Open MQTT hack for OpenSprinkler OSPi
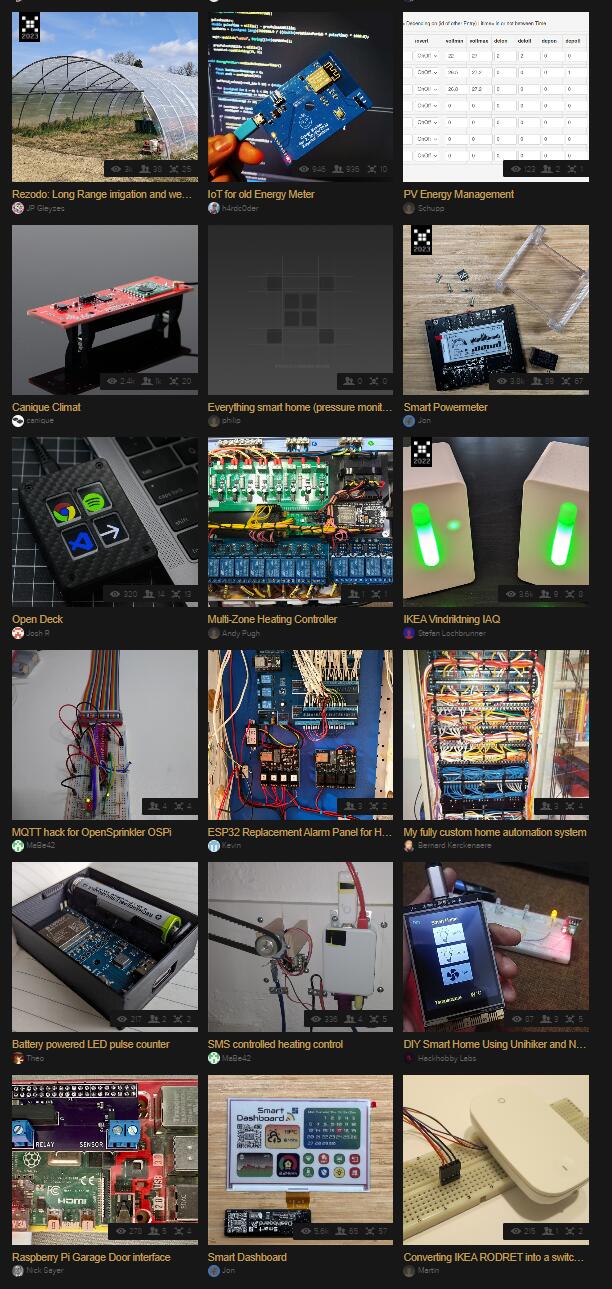612x1289 pixels. tap(91, 832)
